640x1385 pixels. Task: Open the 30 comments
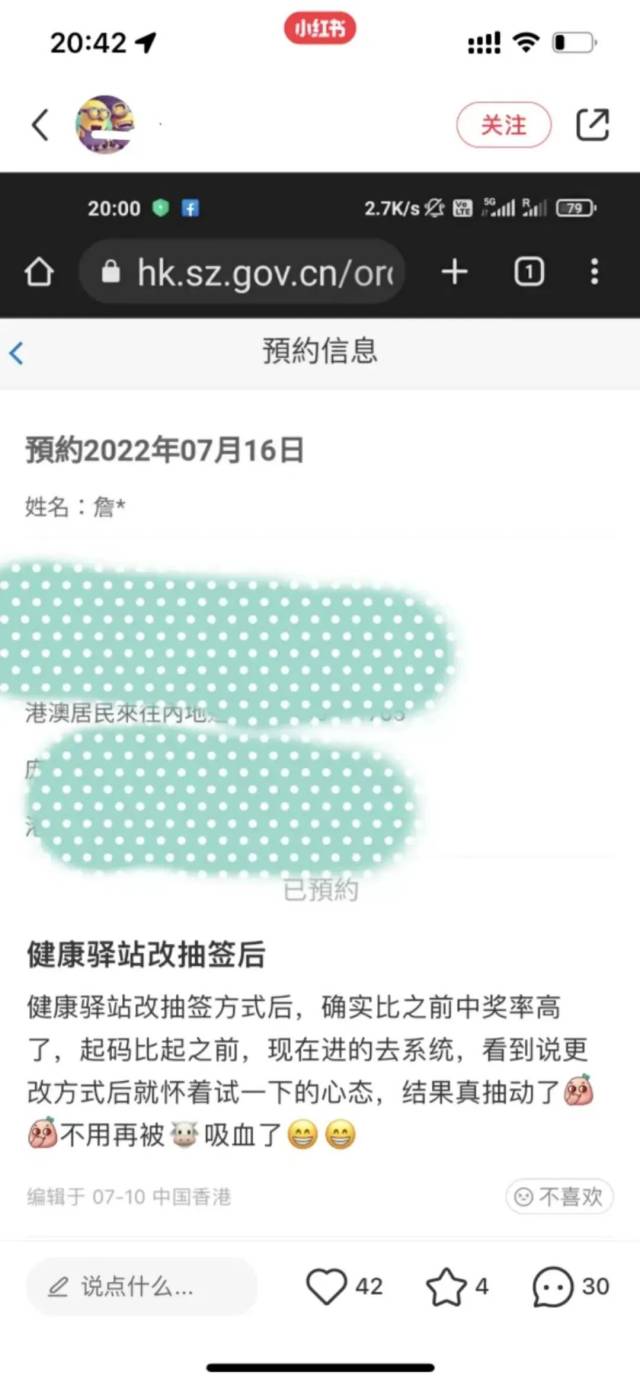click(x=553, y=1286)
